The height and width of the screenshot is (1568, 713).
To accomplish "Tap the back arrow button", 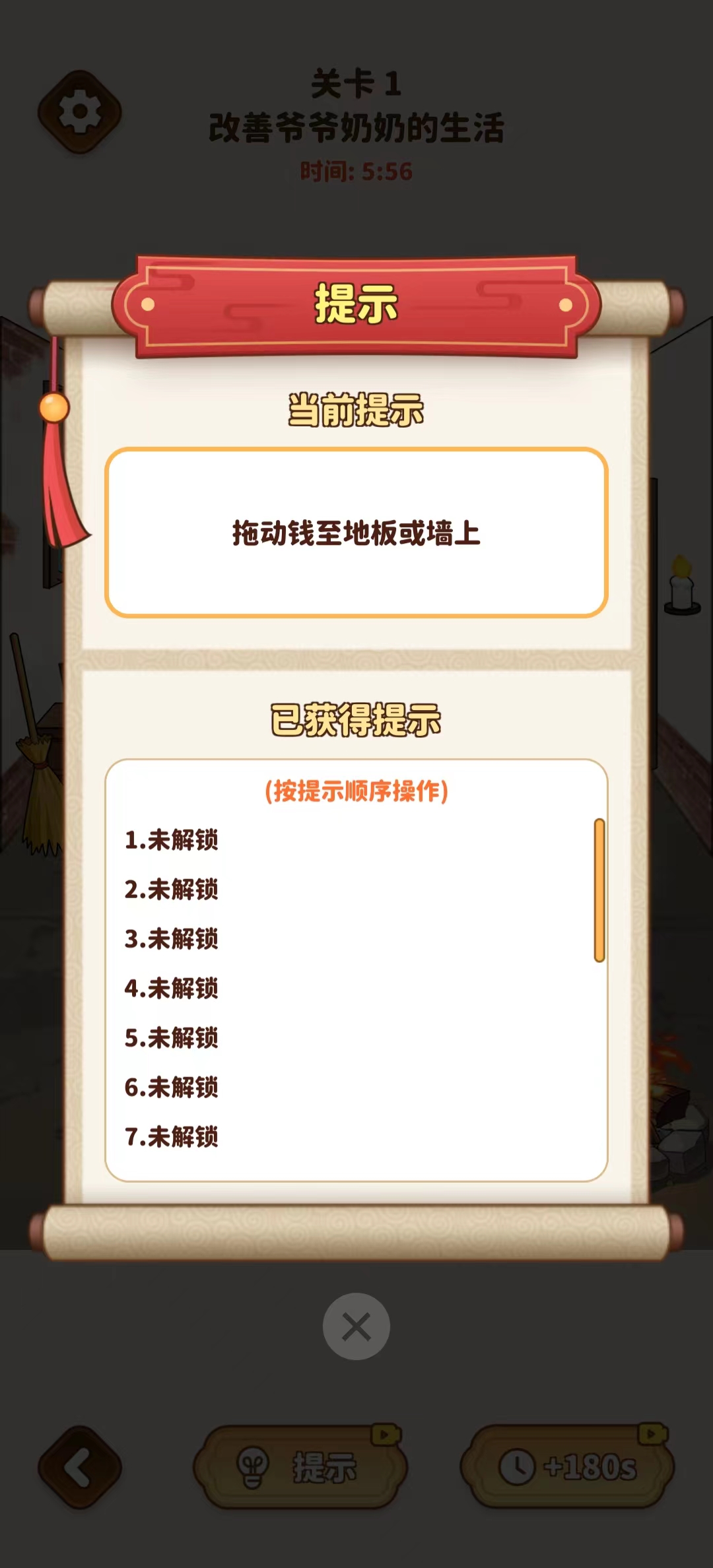I will point(80,1467).
